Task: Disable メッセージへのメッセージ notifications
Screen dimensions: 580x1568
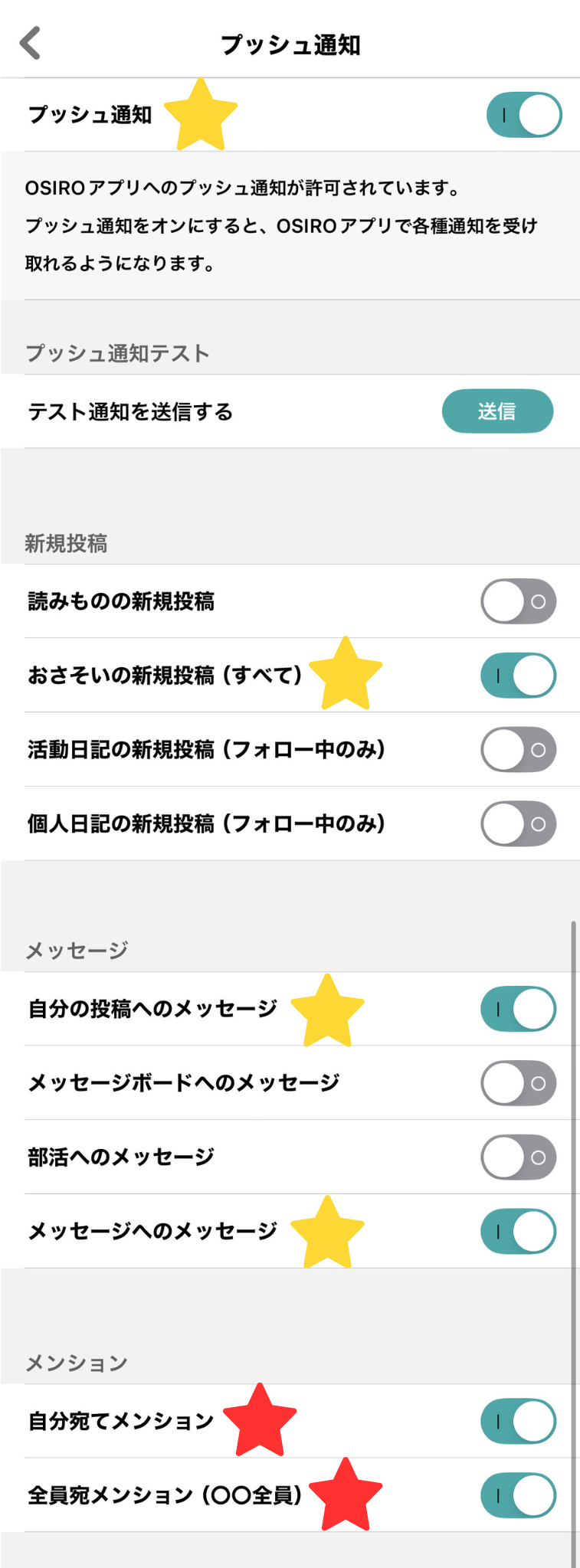Action: click(519, 1231)
